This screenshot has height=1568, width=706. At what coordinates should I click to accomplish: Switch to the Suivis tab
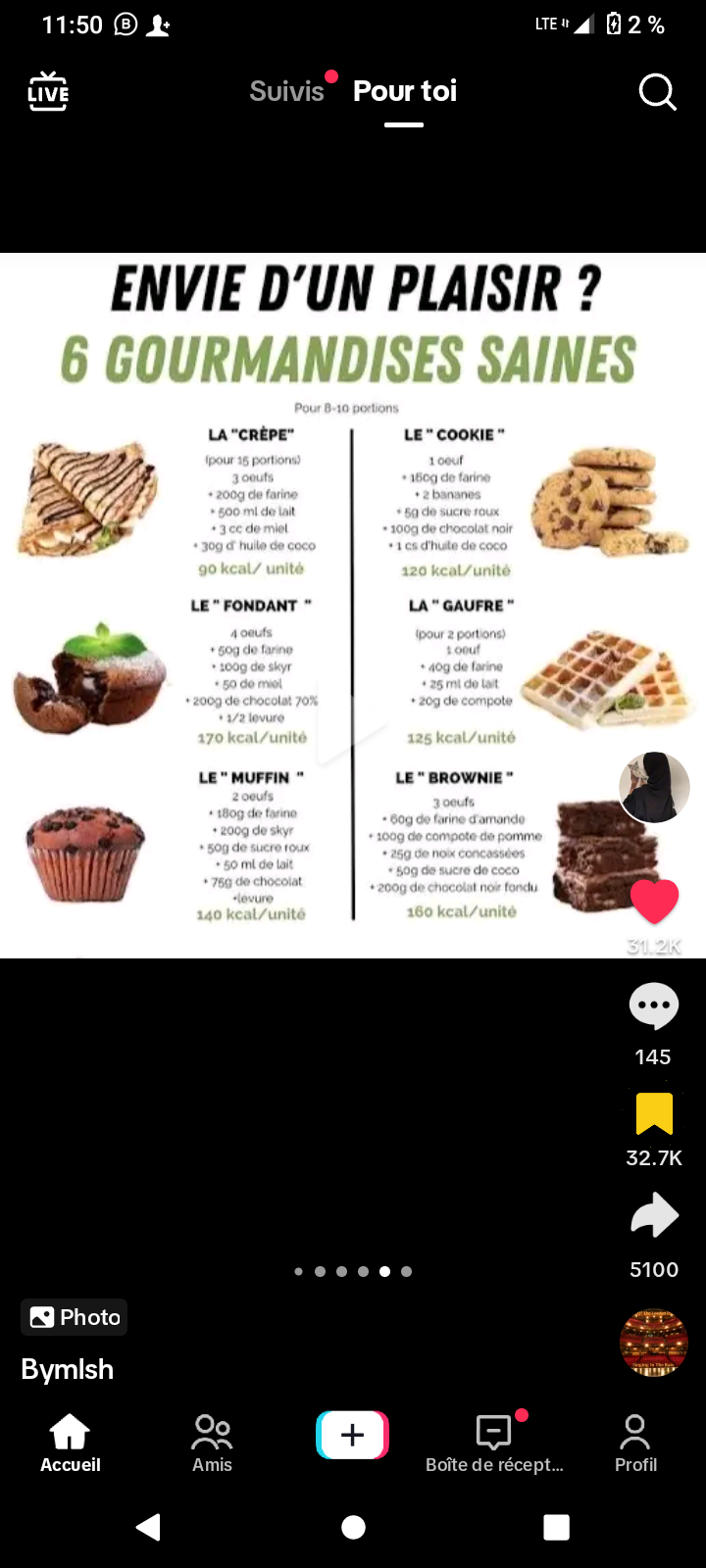coord(286,91)
